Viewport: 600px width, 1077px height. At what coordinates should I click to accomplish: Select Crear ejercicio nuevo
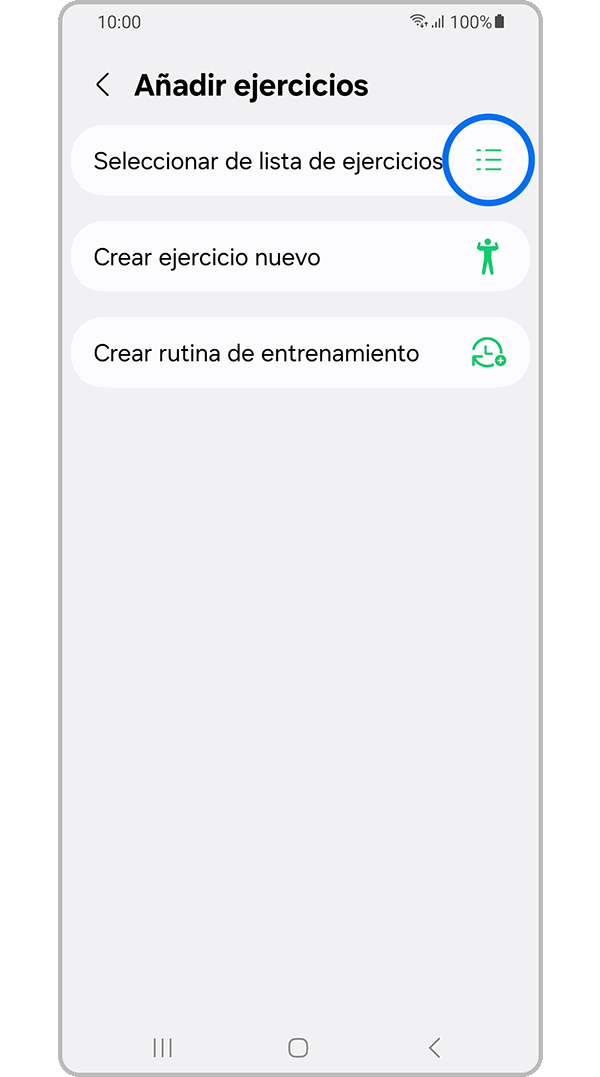(300, 257)
